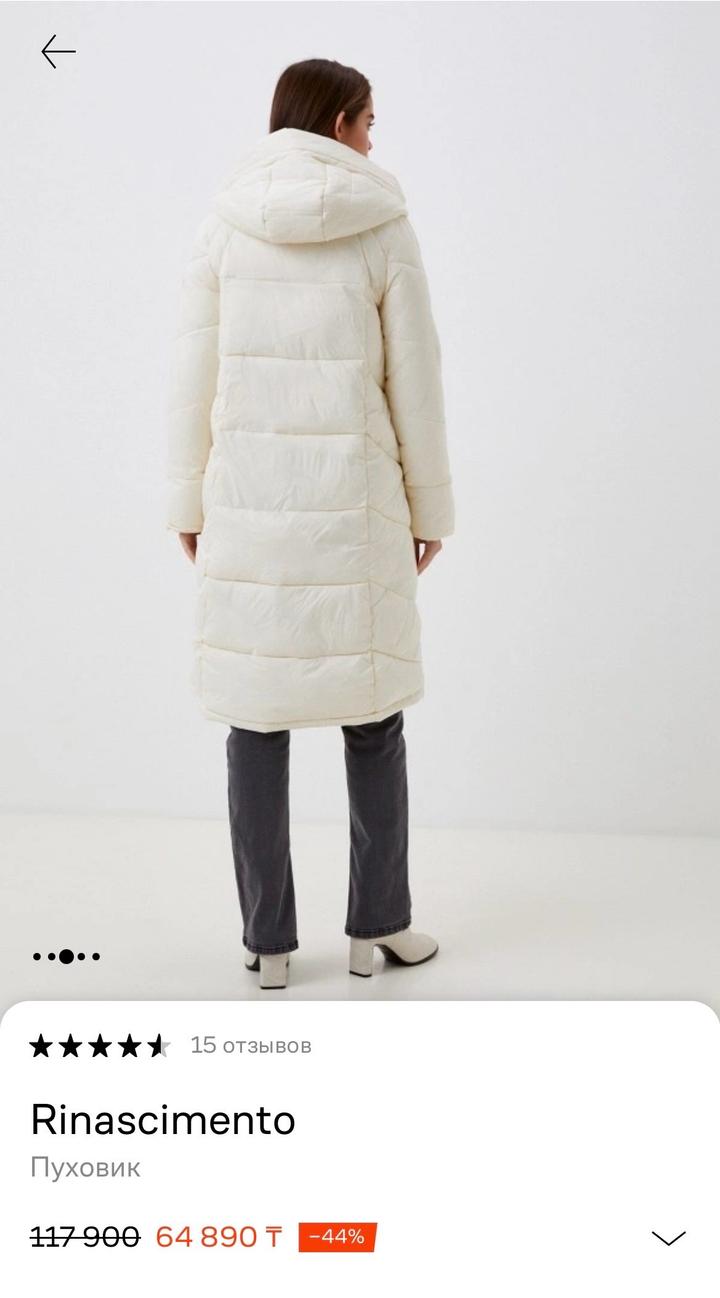Expand product details with the chevron
The image size is (720, 1298).
coord(668,1238)
